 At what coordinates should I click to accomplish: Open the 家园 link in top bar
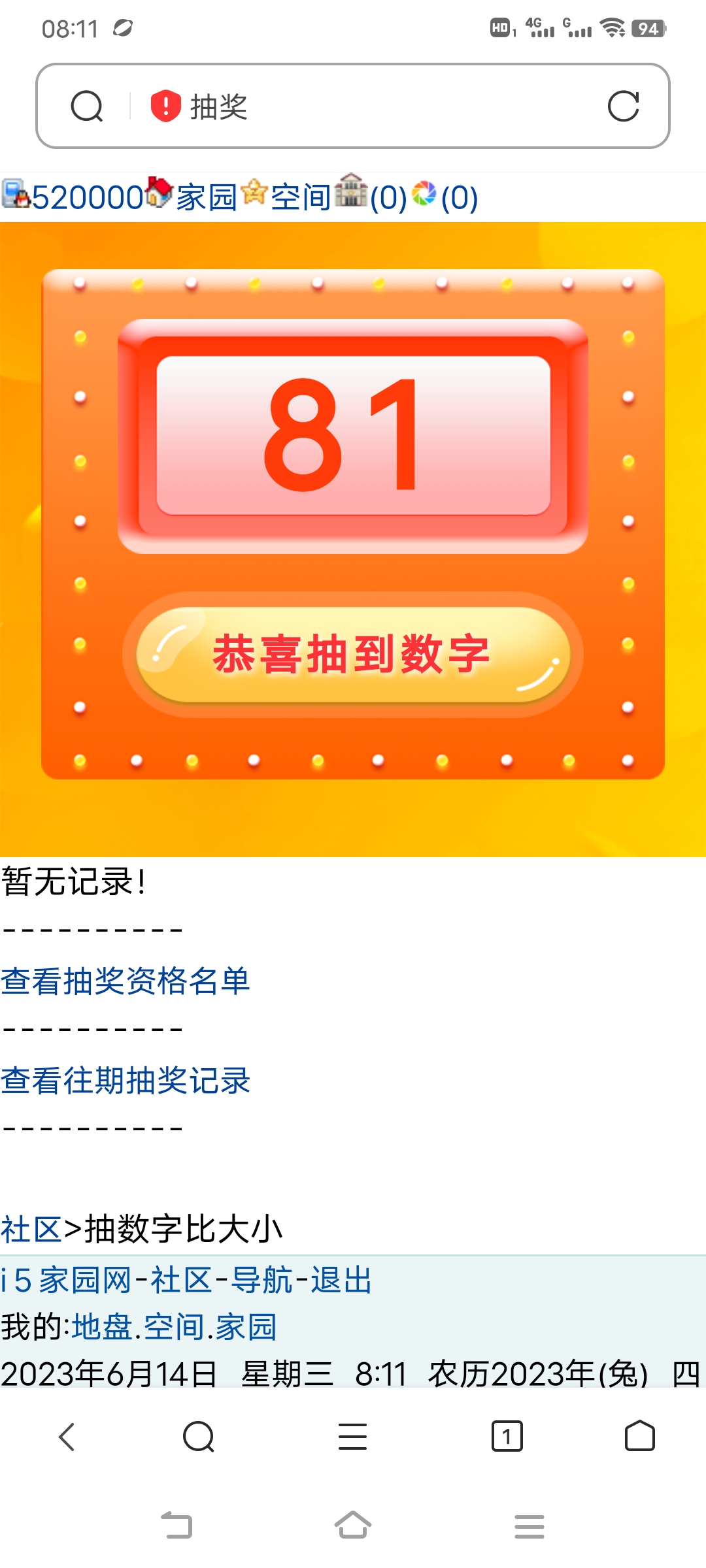206,197
